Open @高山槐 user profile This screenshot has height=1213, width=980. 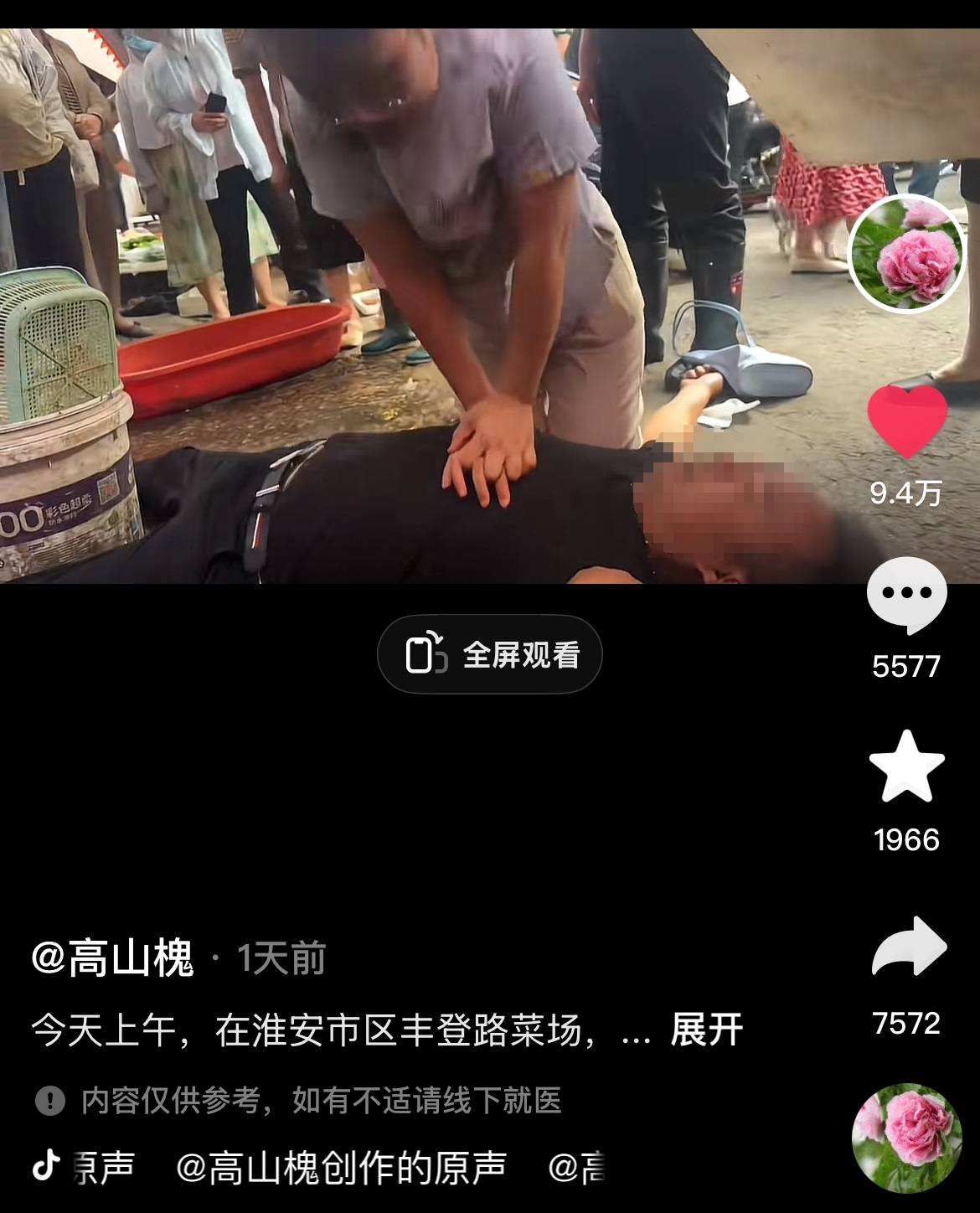[112, 957]
